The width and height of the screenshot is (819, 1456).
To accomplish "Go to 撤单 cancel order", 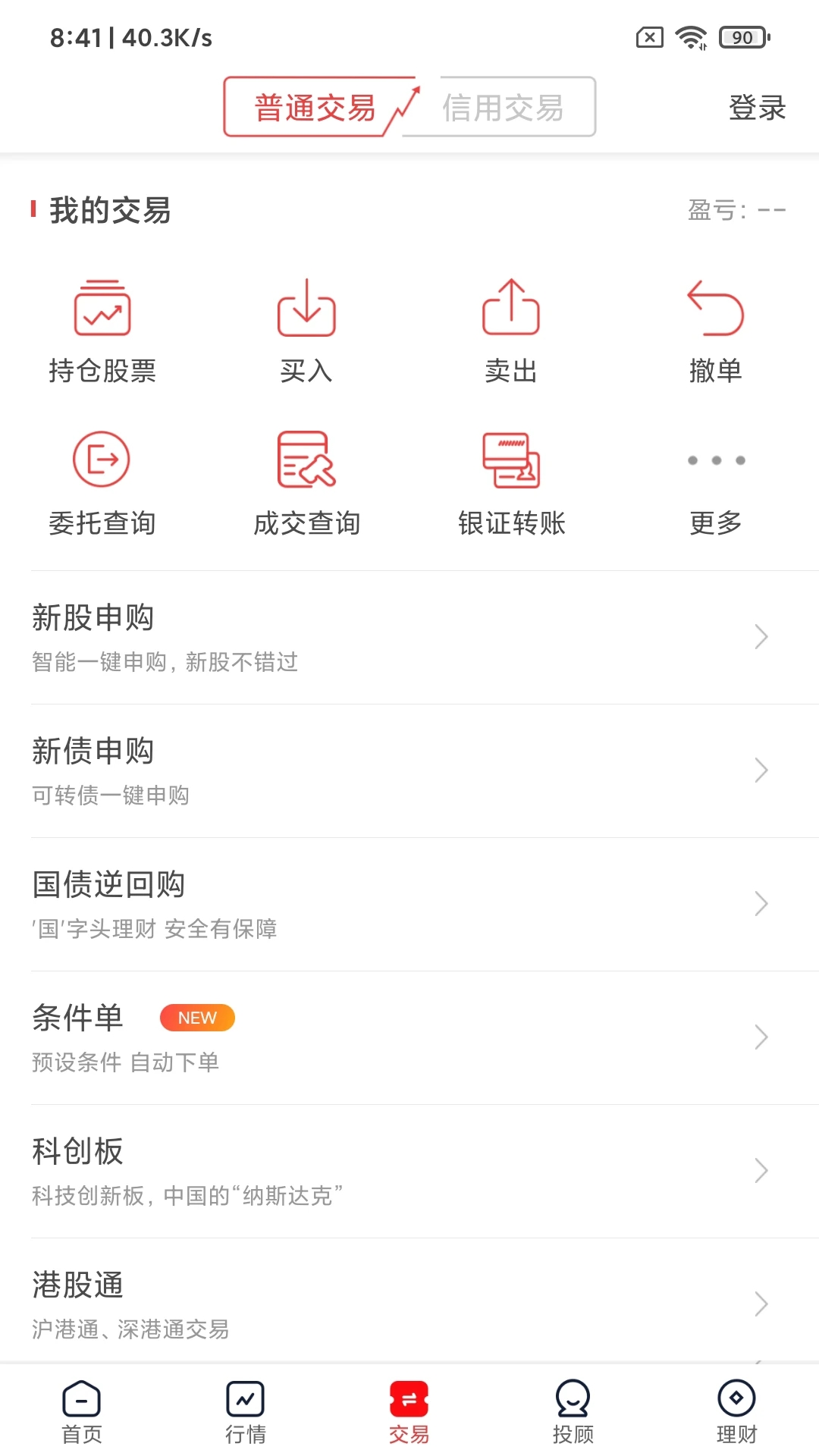I will [x=715, y=331].
